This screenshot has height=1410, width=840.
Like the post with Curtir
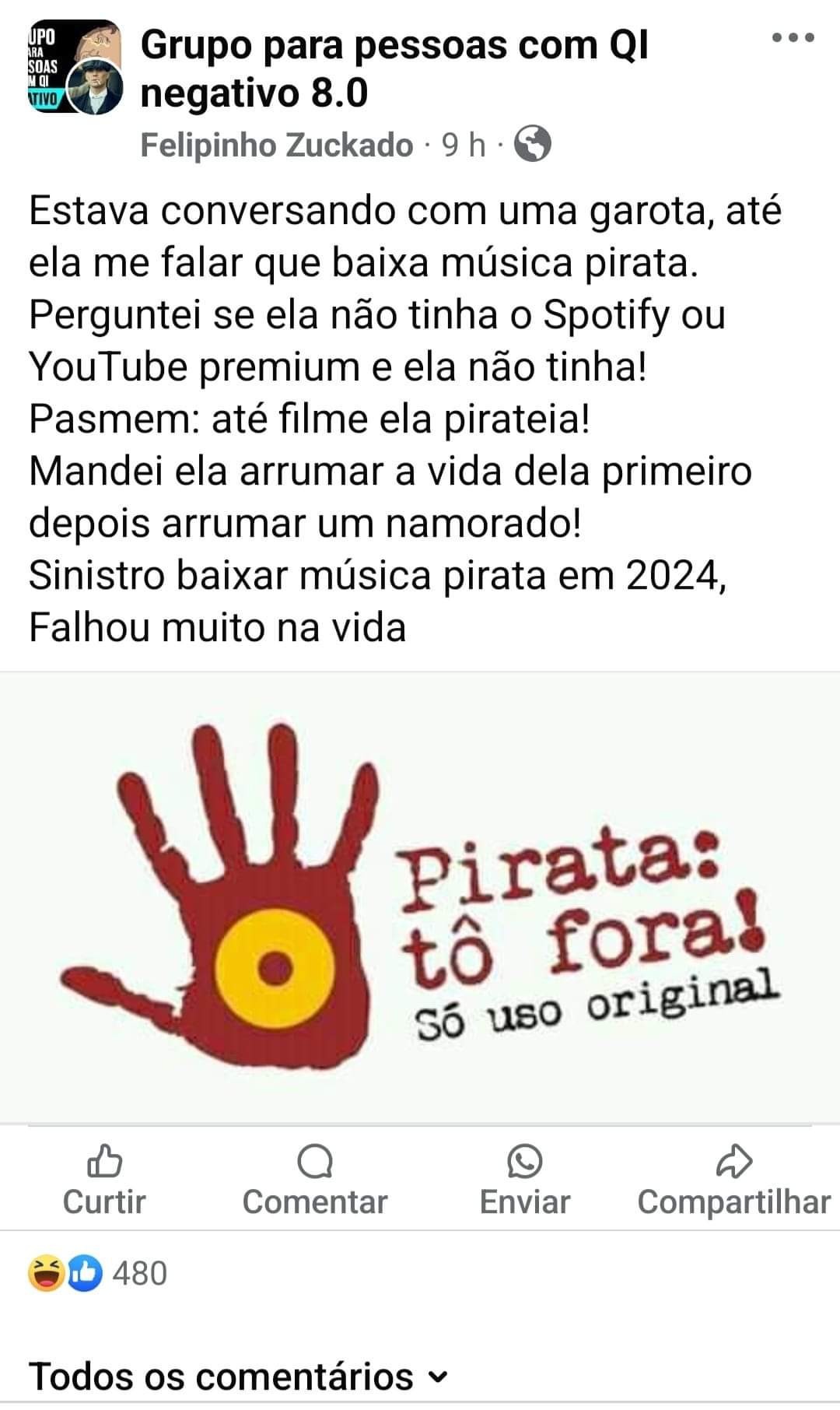(104, 1180)
